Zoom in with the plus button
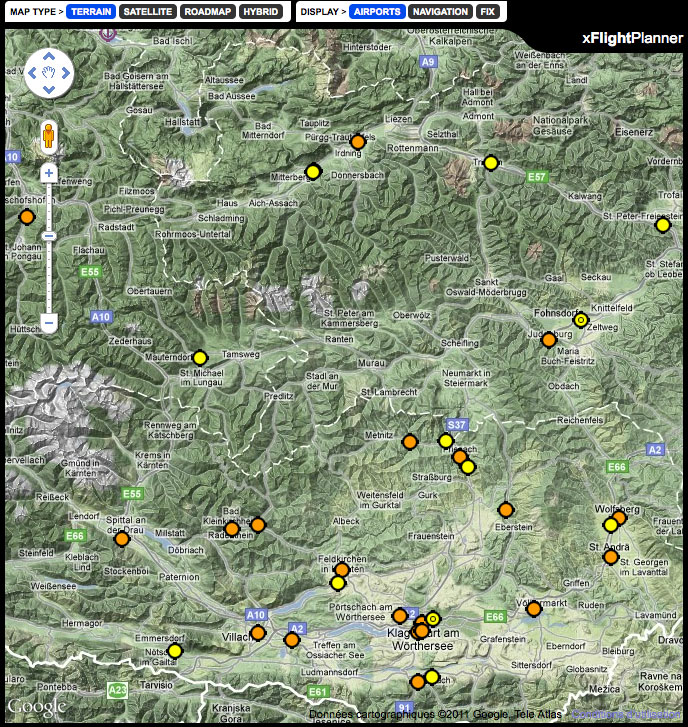 tap(48, 172)
